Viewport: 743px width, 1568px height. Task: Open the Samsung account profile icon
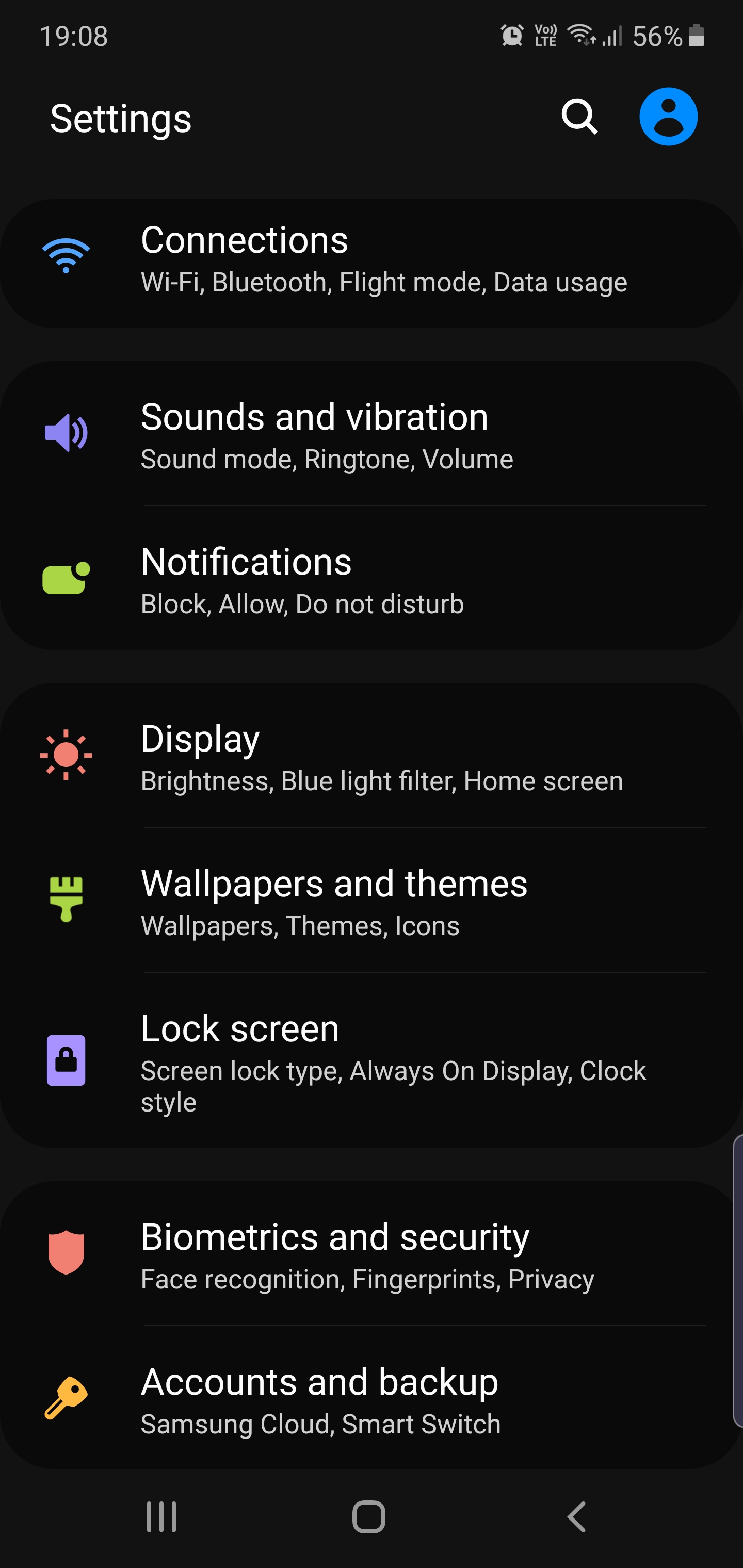click(668, 117)
